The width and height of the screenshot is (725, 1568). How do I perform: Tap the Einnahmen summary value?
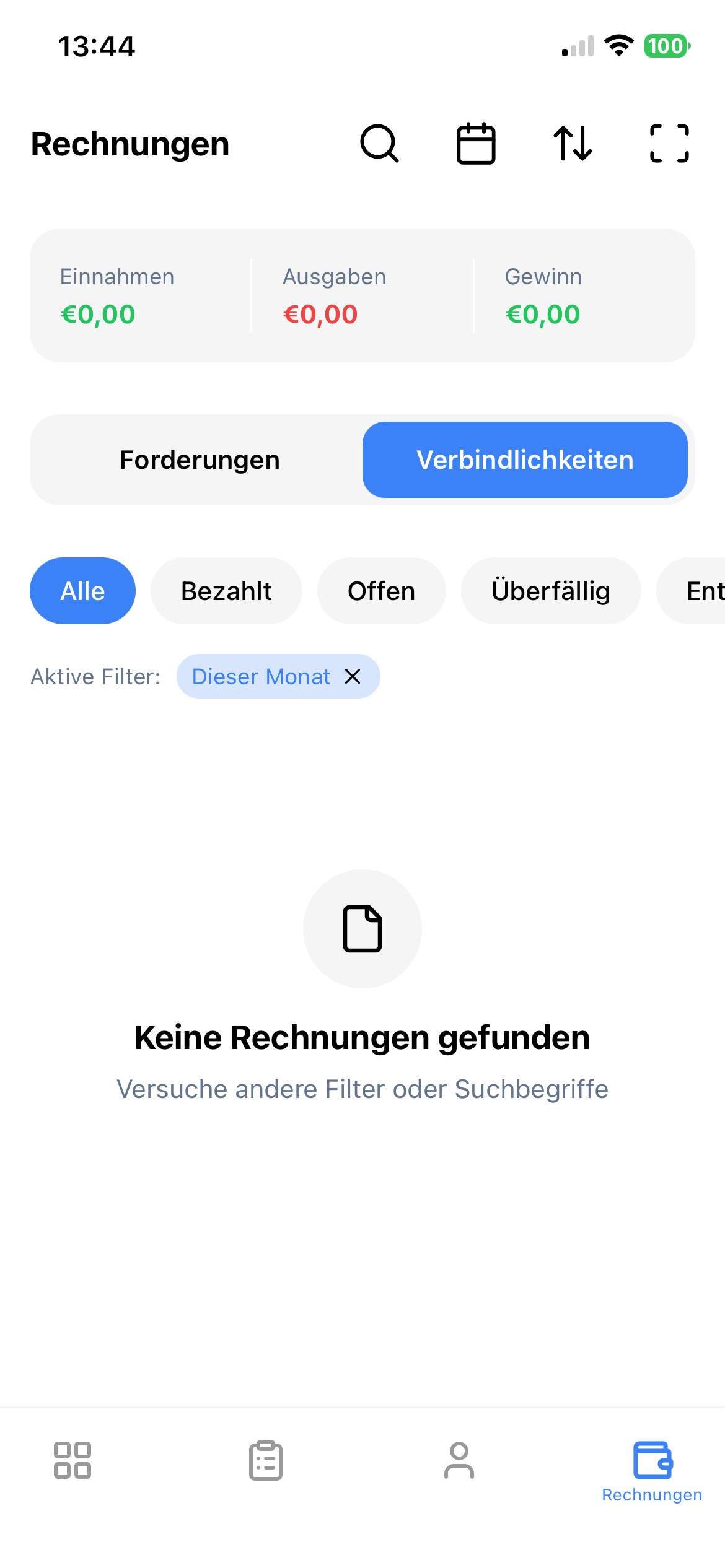(x=99, y=313)
